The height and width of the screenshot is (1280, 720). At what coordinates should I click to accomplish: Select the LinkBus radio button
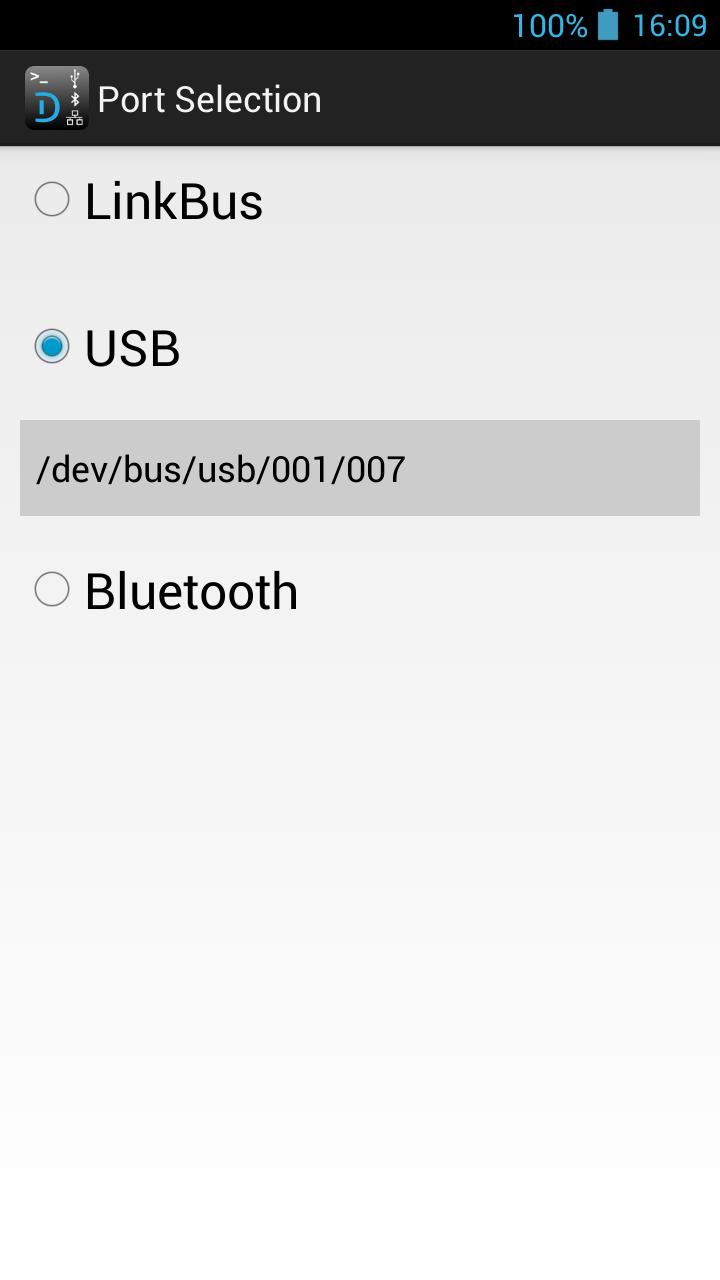52,200
